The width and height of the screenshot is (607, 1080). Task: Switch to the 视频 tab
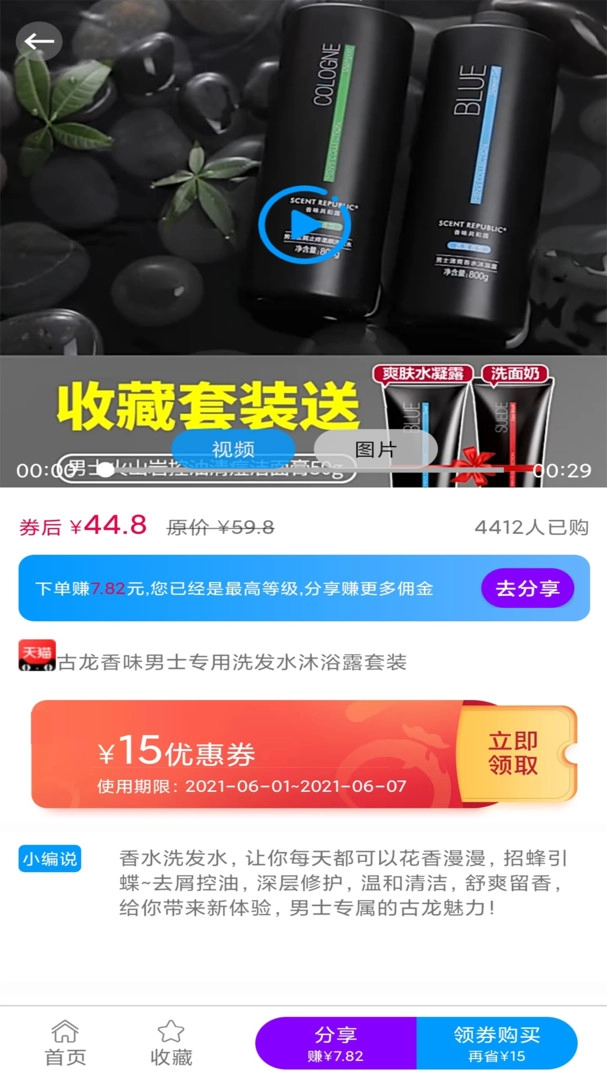233,448
